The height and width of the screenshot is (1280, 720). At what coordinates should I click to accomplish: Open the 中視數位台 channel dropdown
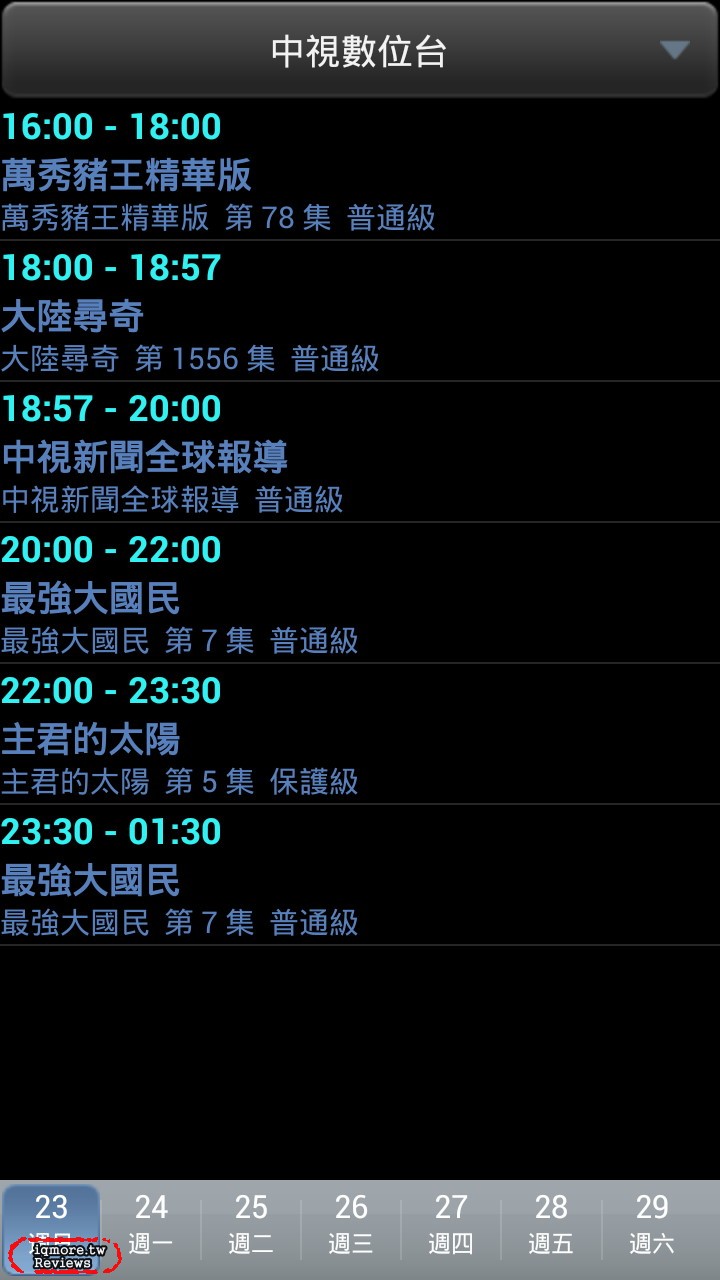pos(360,50)
